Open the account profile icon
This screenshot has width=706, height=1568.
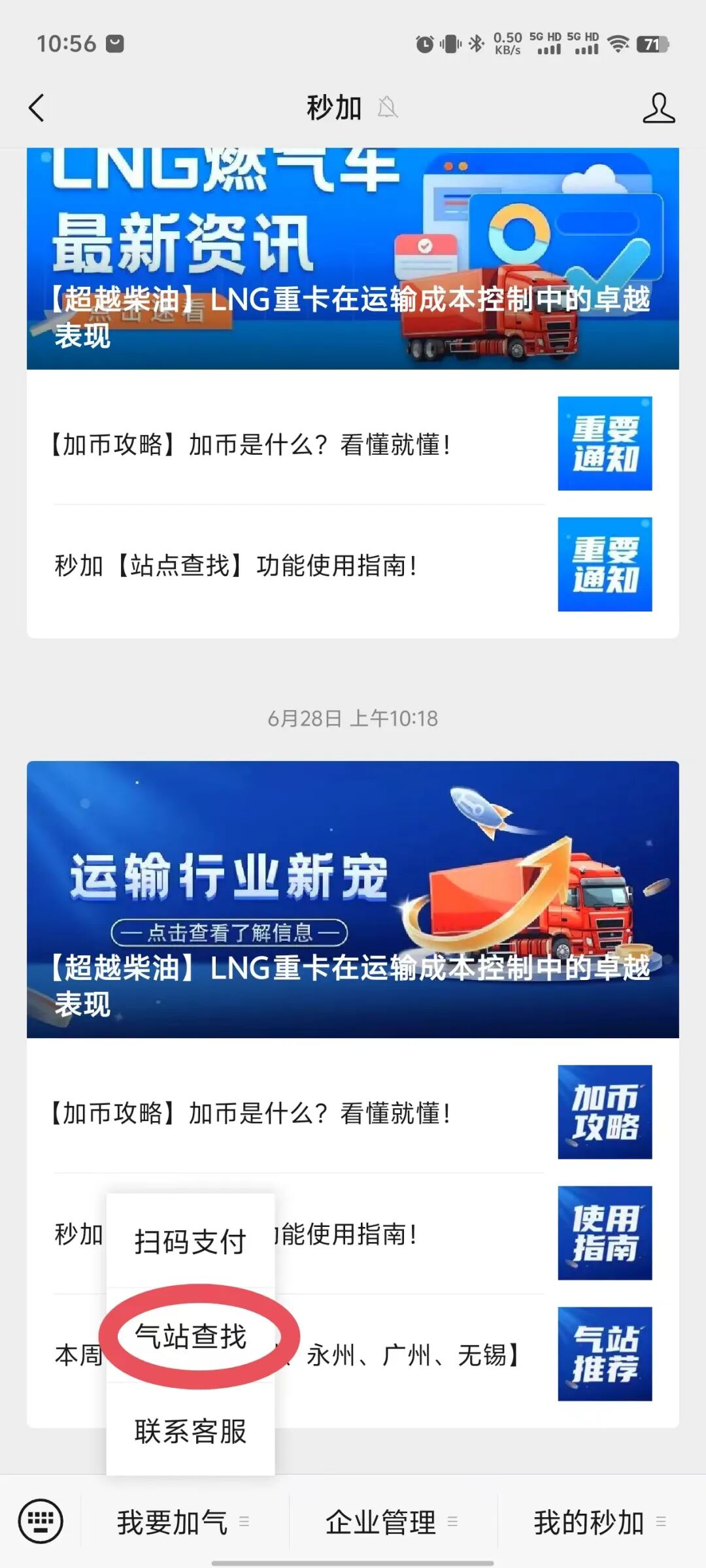coord(658,108)
